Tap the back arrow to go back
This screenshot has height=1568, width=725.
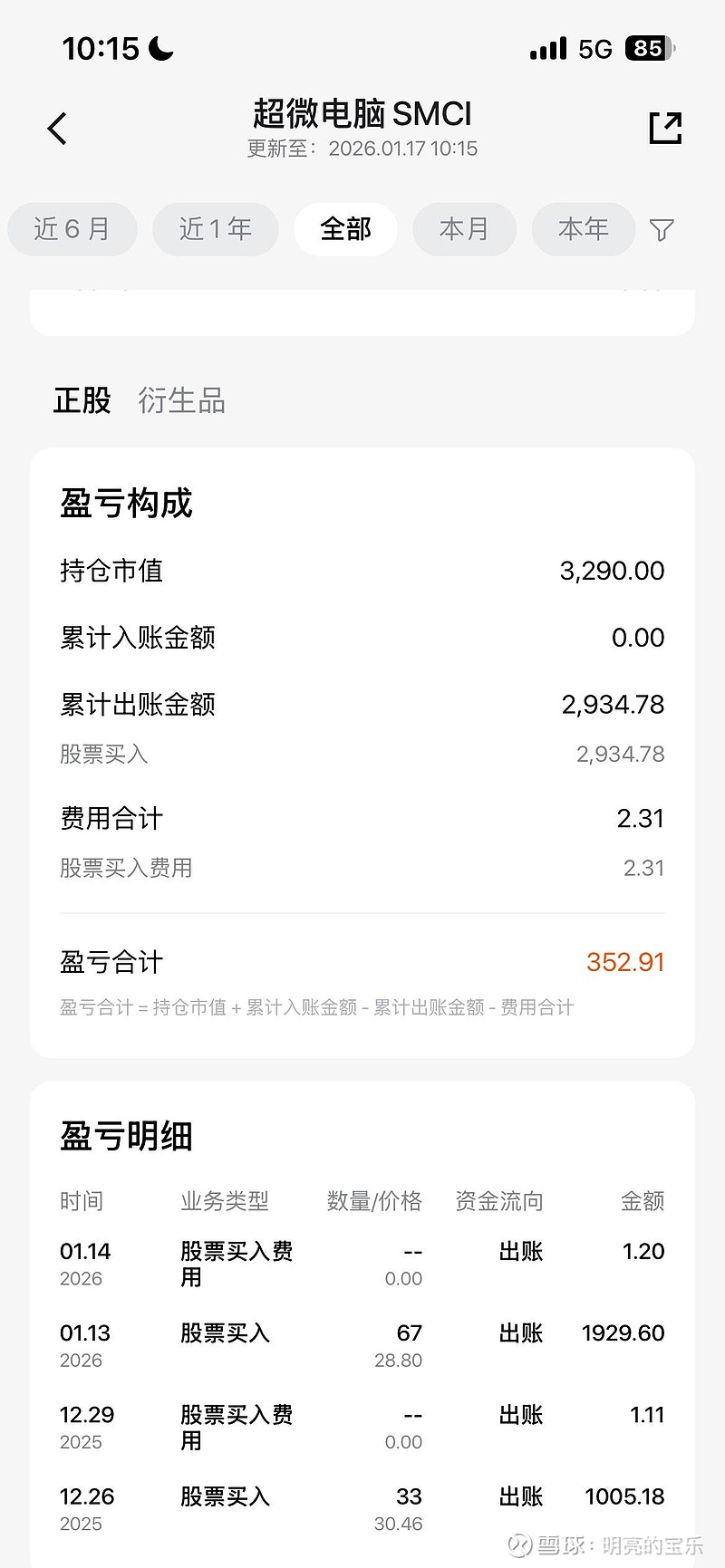[57, 128]
